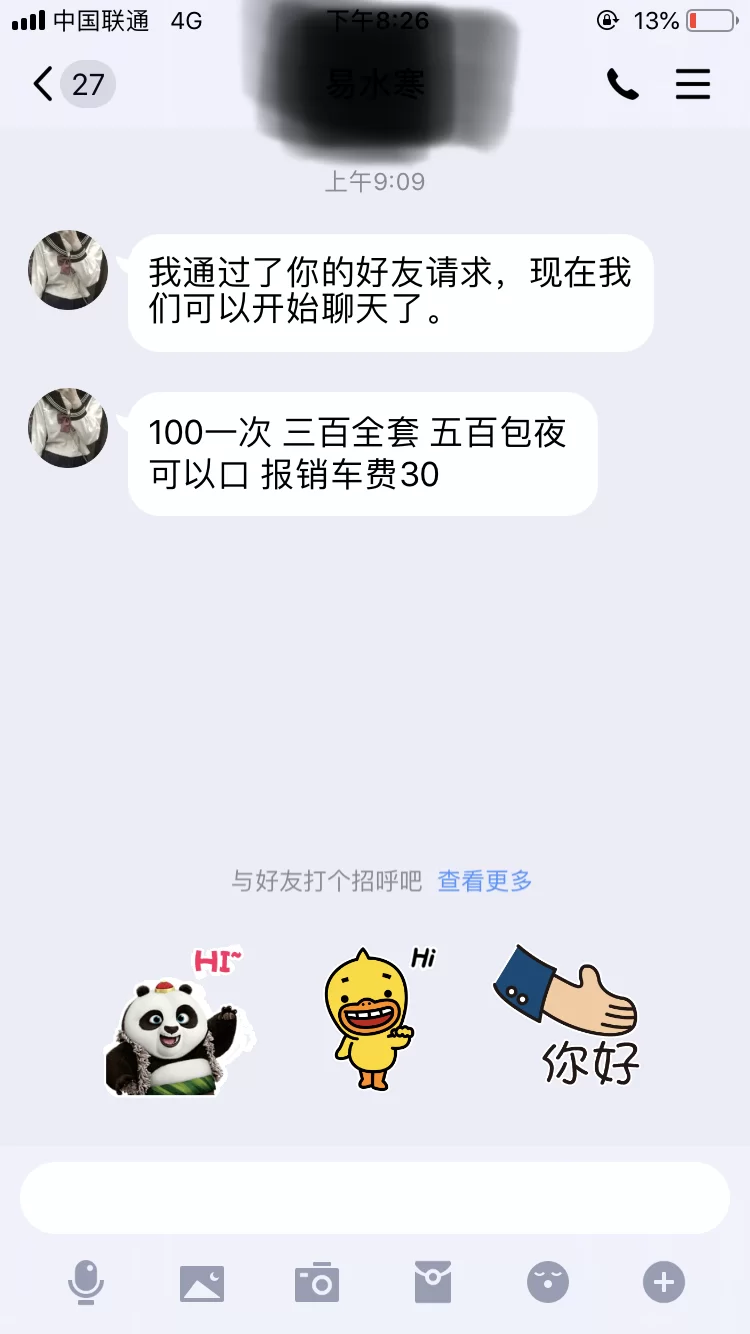Start a voice call with this contact
This screenshot has width=750, height=1334.
622,85
